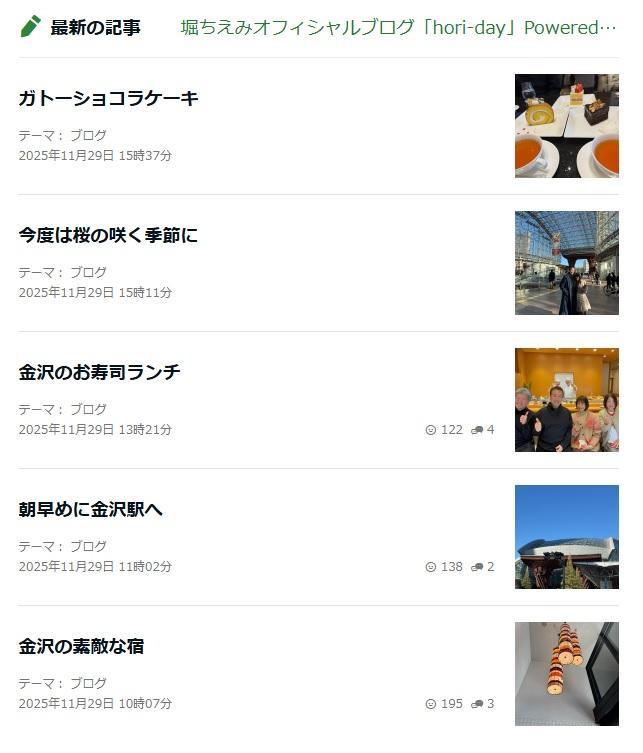643x753 pixels.
Task: Tap the glass atrium photo thumbnail
Action: 566,263
